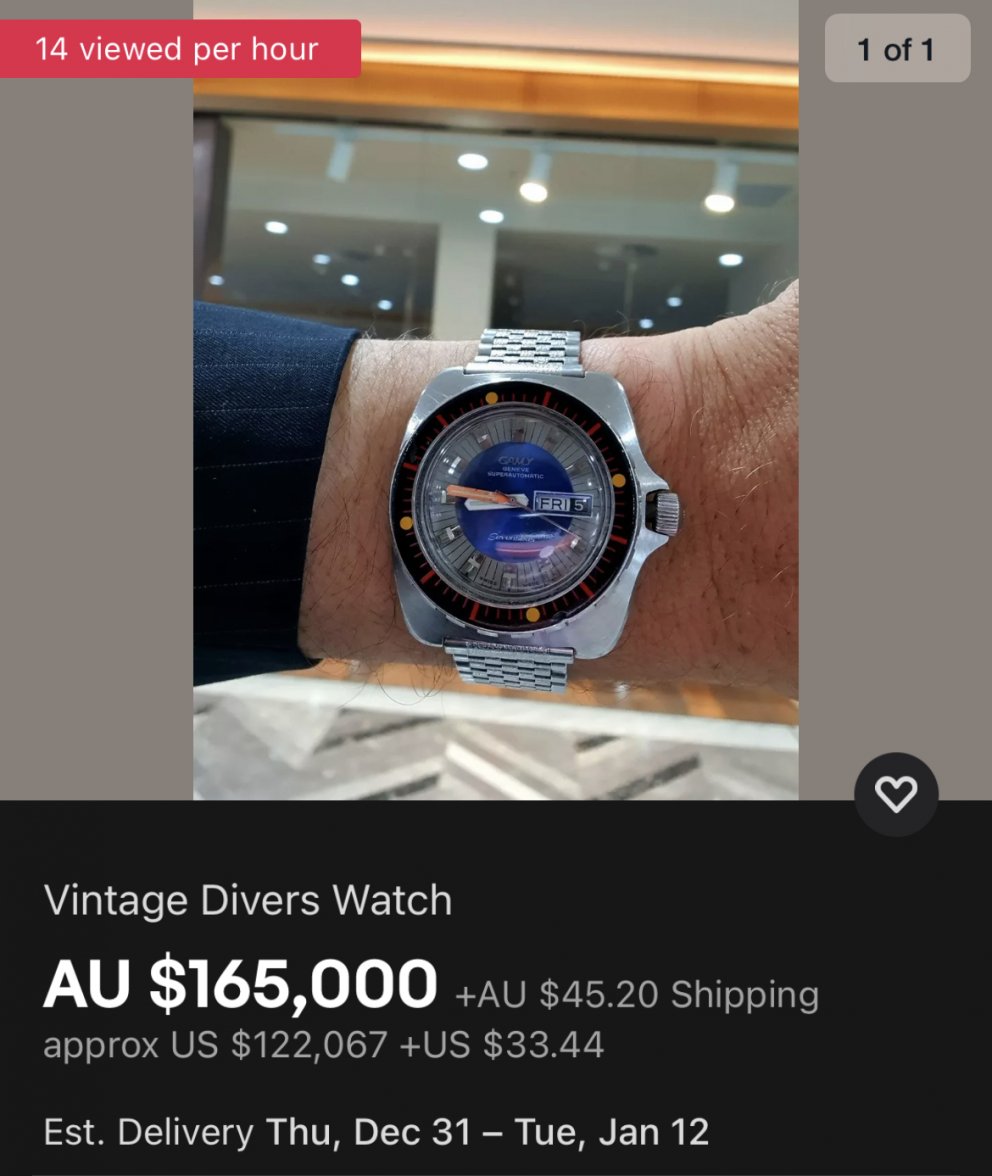Open the Vintage Divers Watch photo
The image size is (992, 1176).
click(x=495, y=400)
